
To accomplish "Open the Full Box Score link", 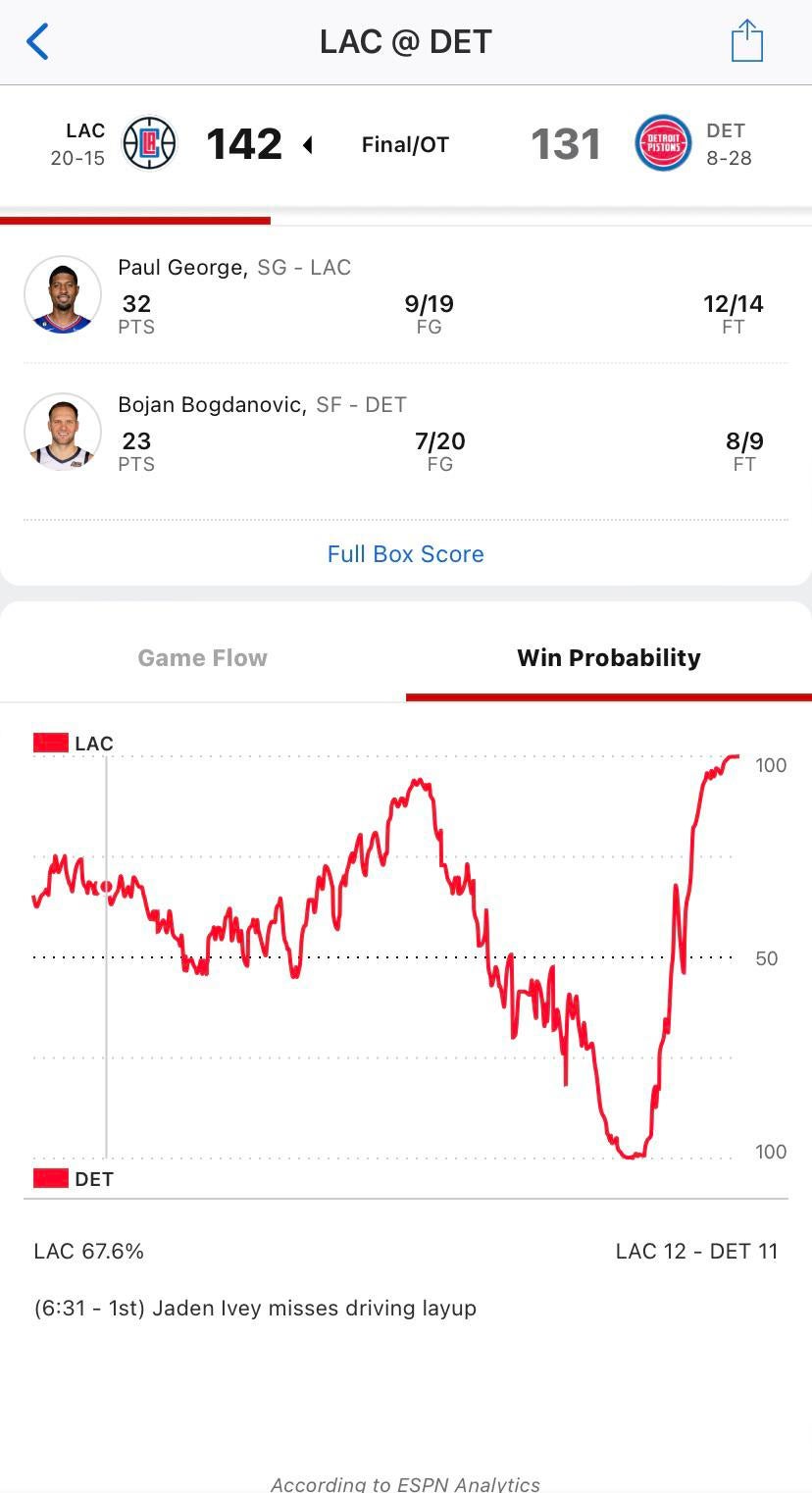I will (405, 554).
